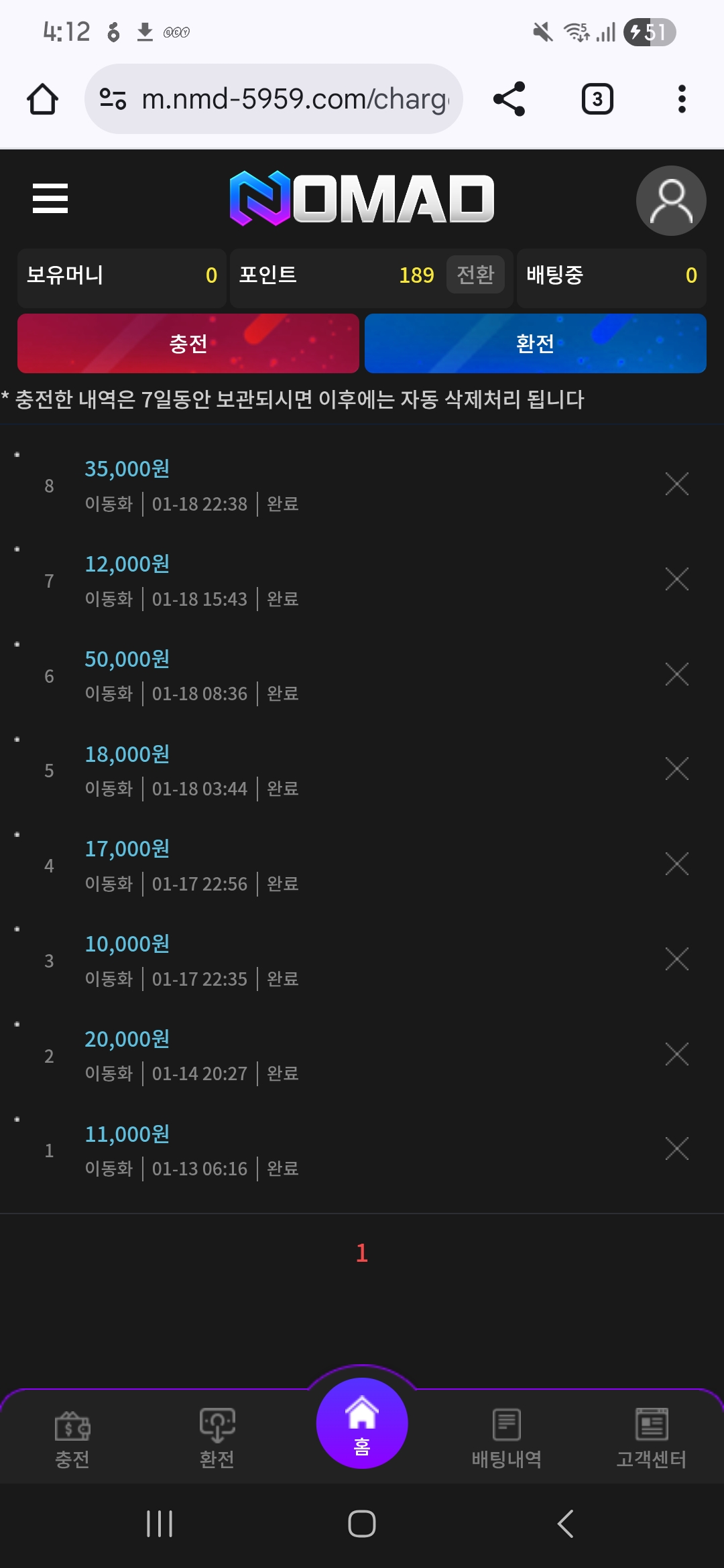Remove the 50,000원 history entry

[x=677, y=674]
